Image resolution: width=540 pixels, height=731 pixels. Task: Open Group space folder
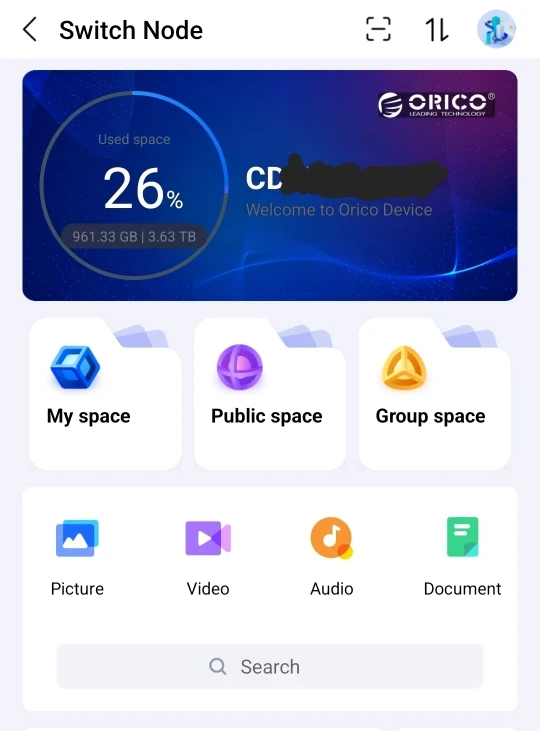434,394
